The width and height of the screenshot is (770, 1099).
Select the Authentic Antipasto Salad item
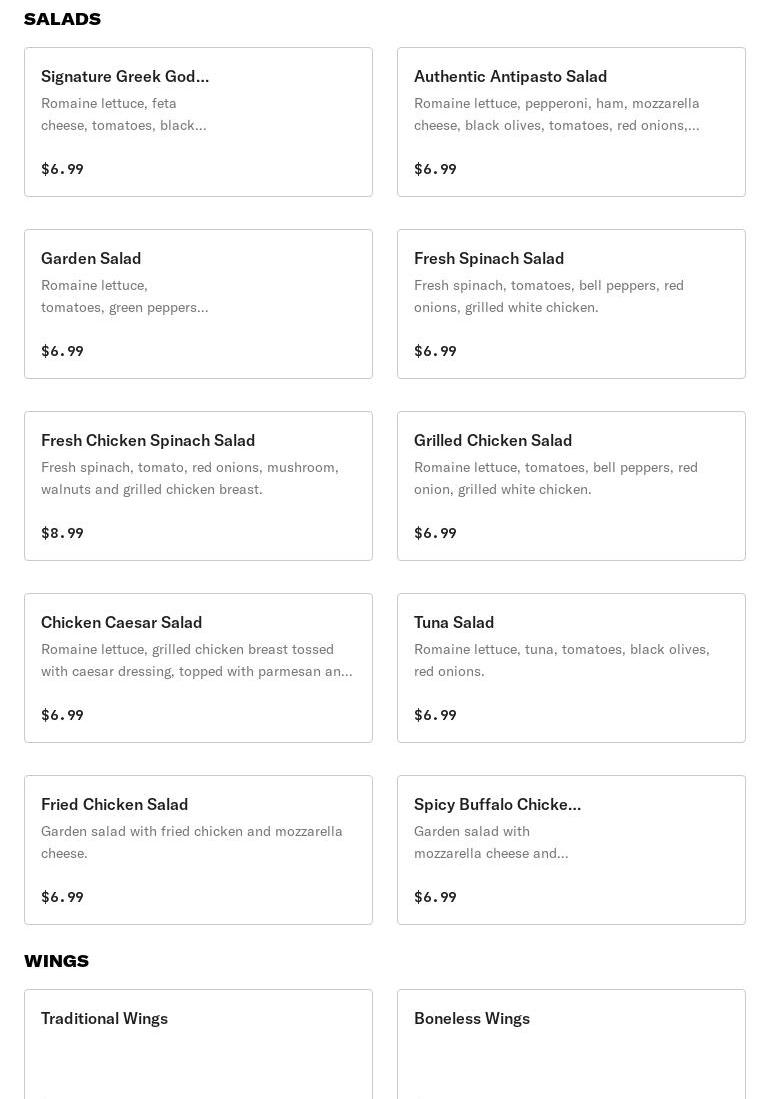point(571,122)
